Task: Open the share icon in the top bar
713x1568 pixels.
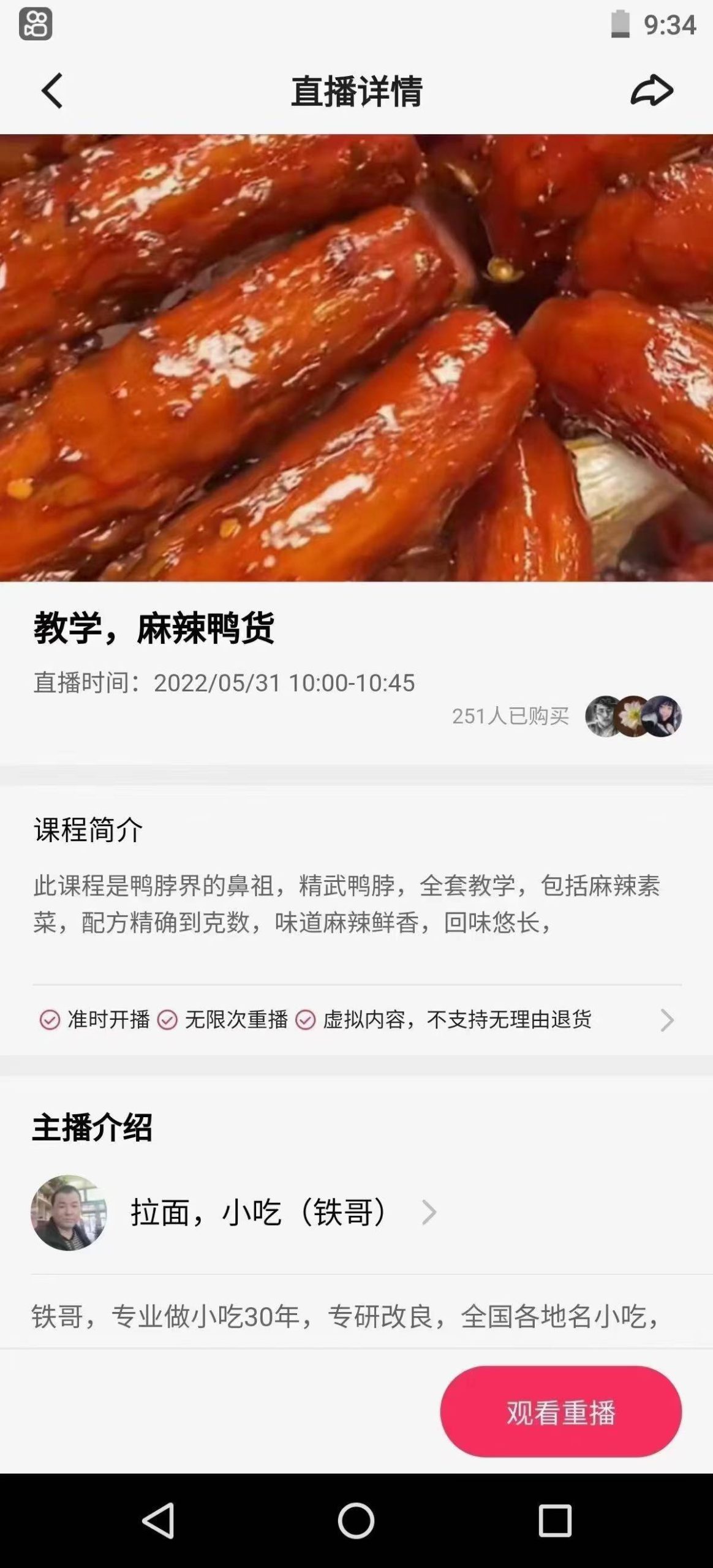Action: [x=651, y=91]
